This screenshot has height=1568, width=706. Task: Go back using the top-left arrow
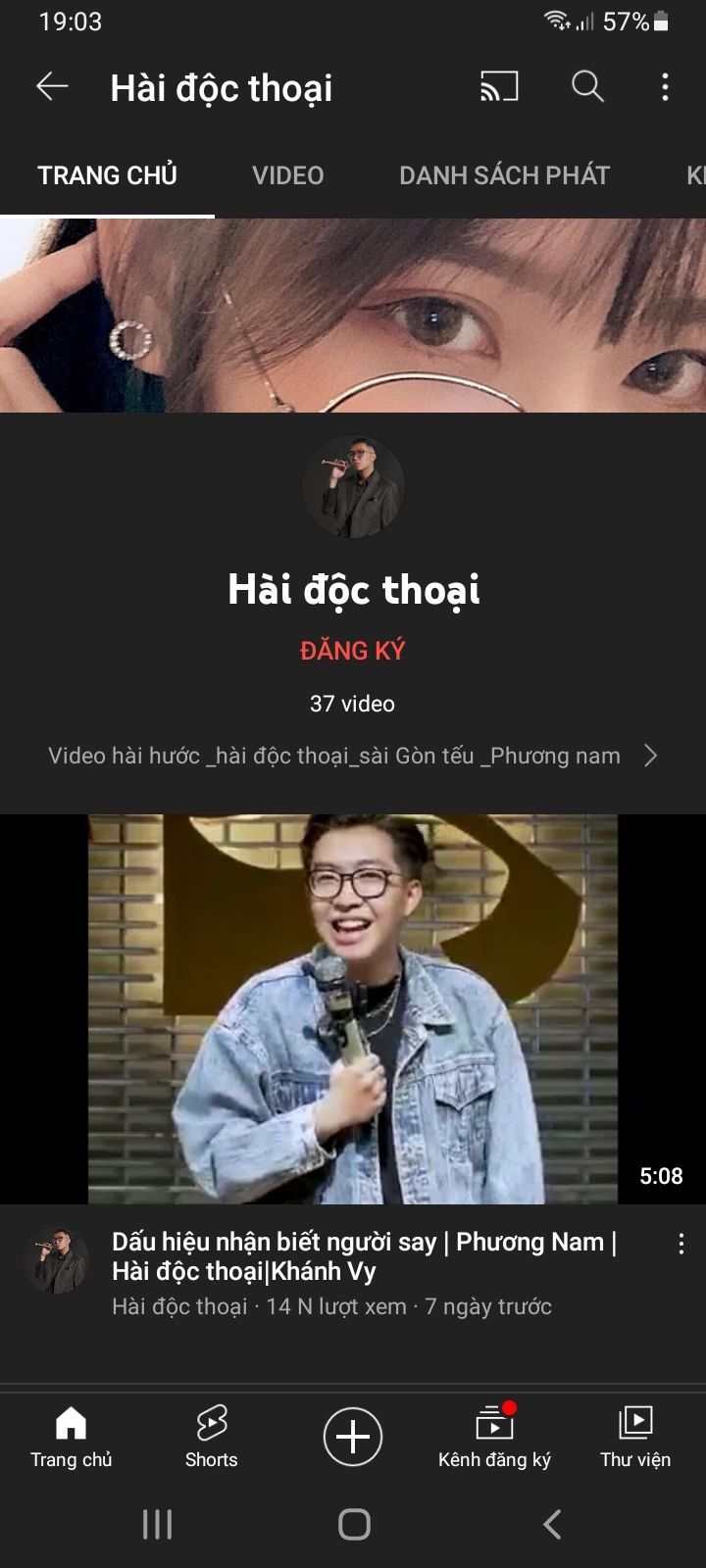[x=52, y=87]
